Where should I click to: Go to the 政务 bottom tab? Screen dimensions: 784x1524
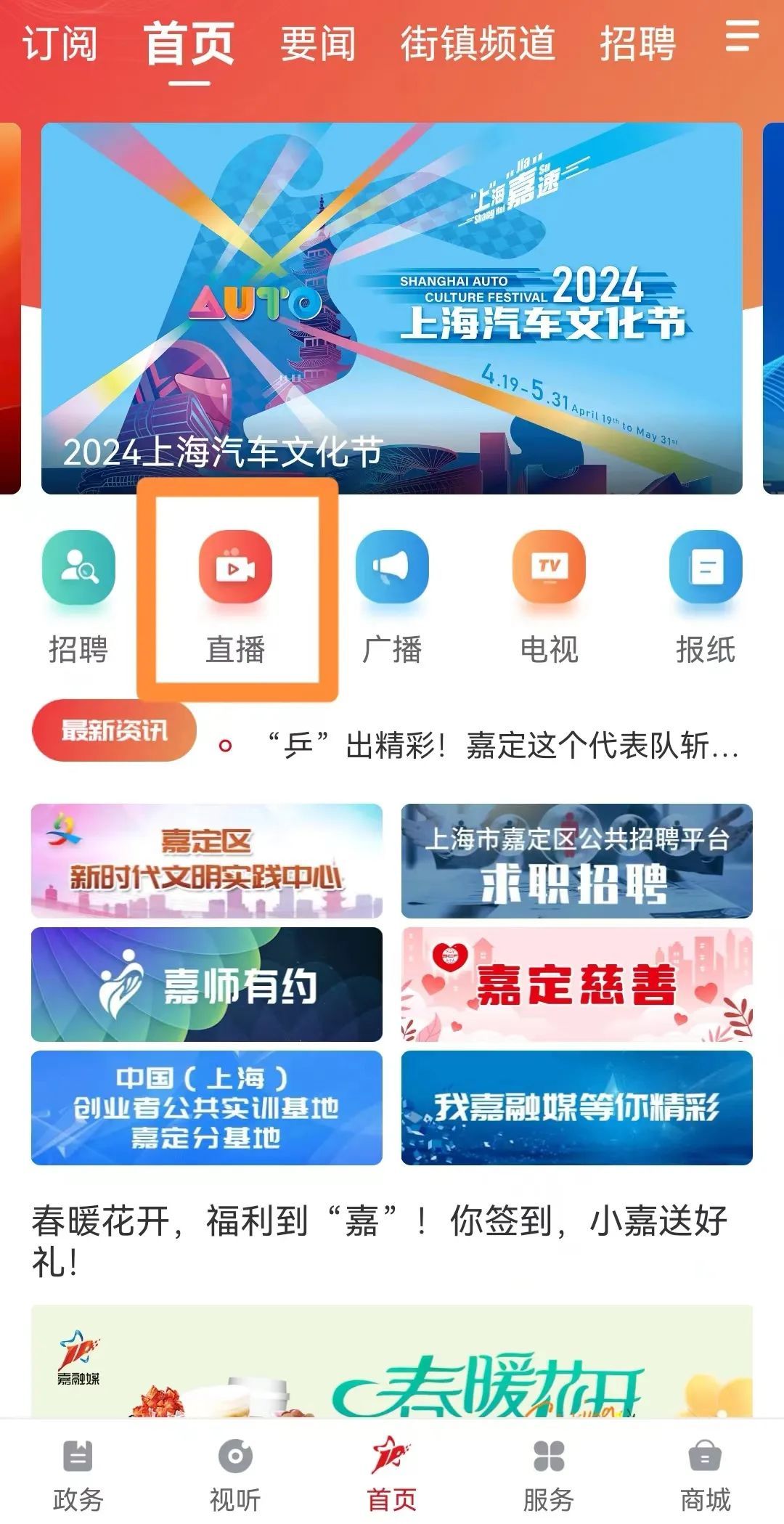[x=78, y=1474]
